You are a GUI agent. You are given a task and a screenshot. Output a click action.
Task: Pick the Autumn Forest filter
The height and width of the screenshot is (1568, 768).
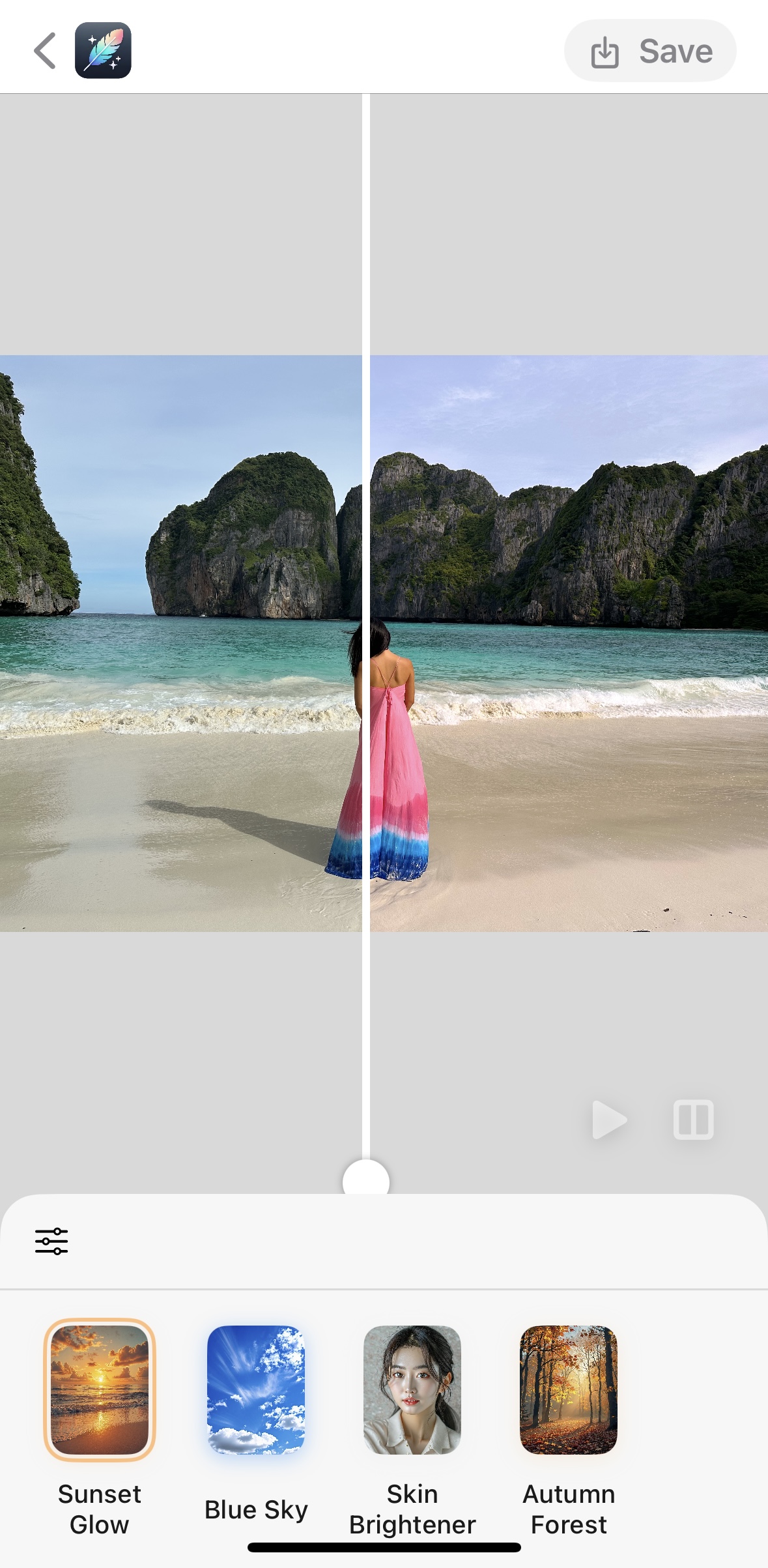coord(569,1389)
